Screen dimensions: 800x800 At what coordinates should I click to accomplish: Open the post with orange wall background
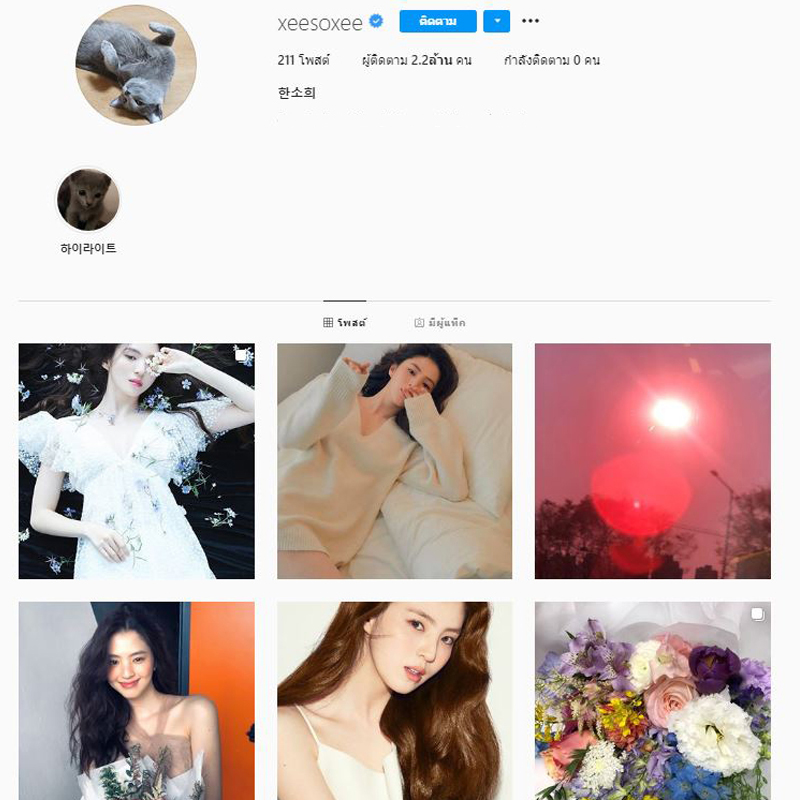136,700
